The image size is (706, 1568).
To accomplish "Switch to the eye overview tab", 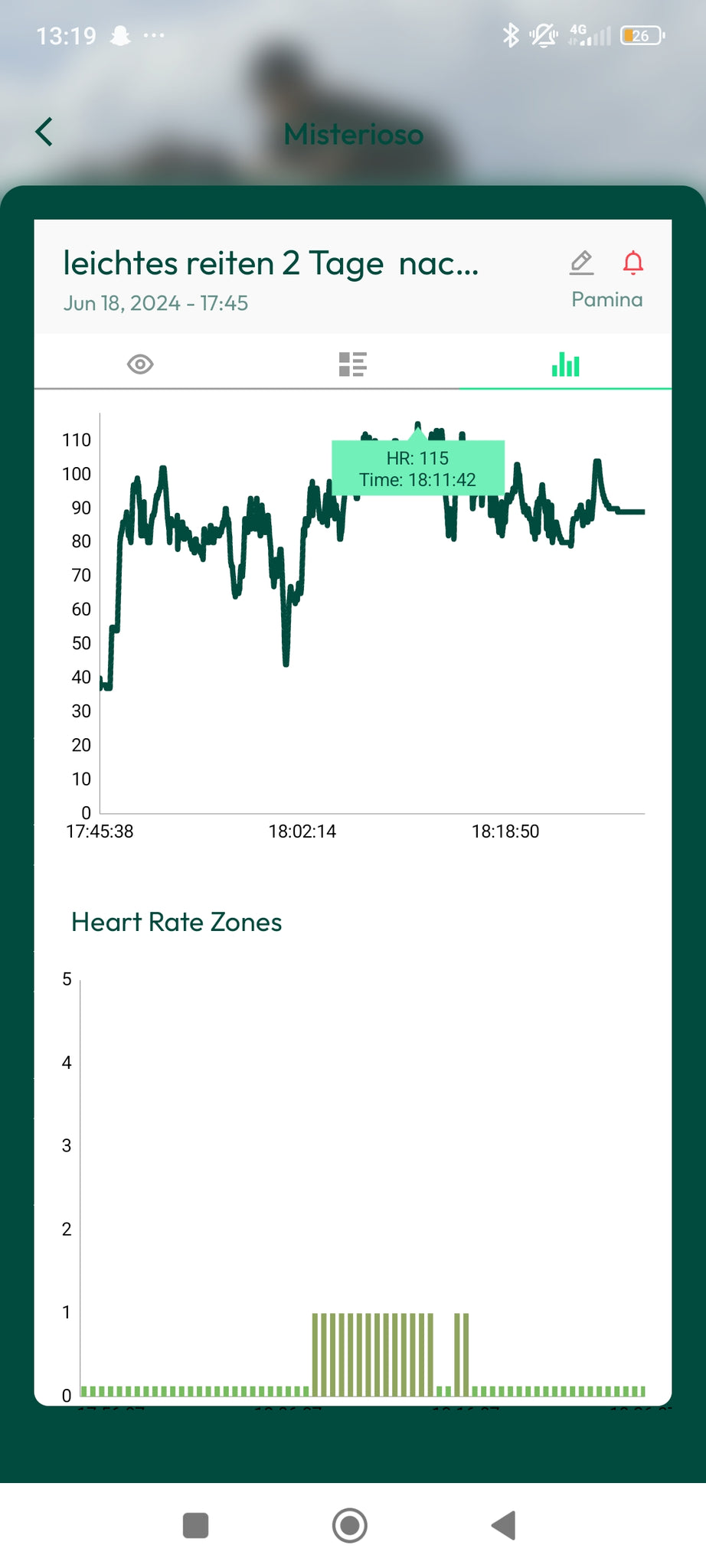I will [x=140, y=364].
